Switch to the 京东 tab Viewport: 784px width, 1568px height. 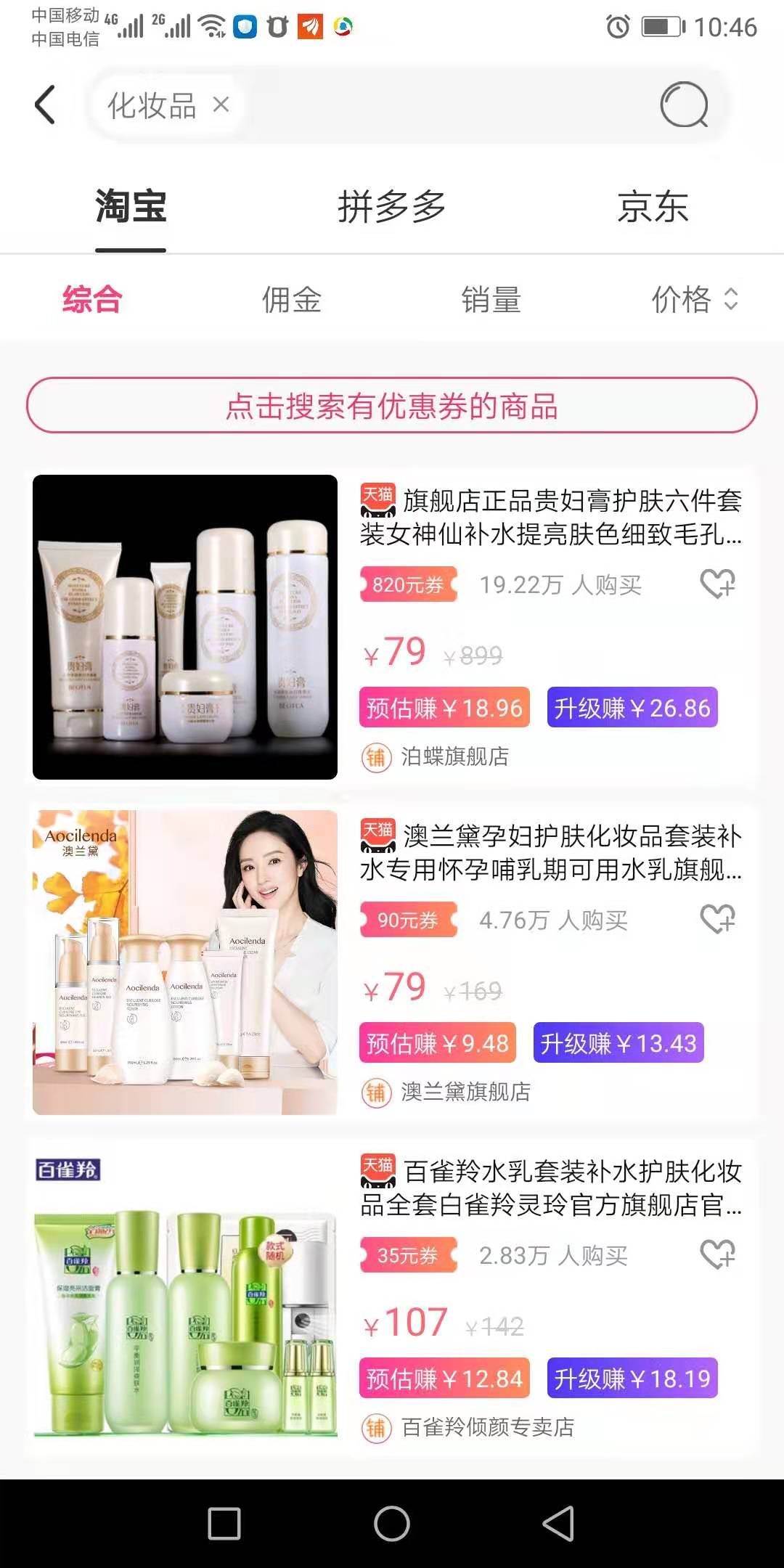pos(652,207)
